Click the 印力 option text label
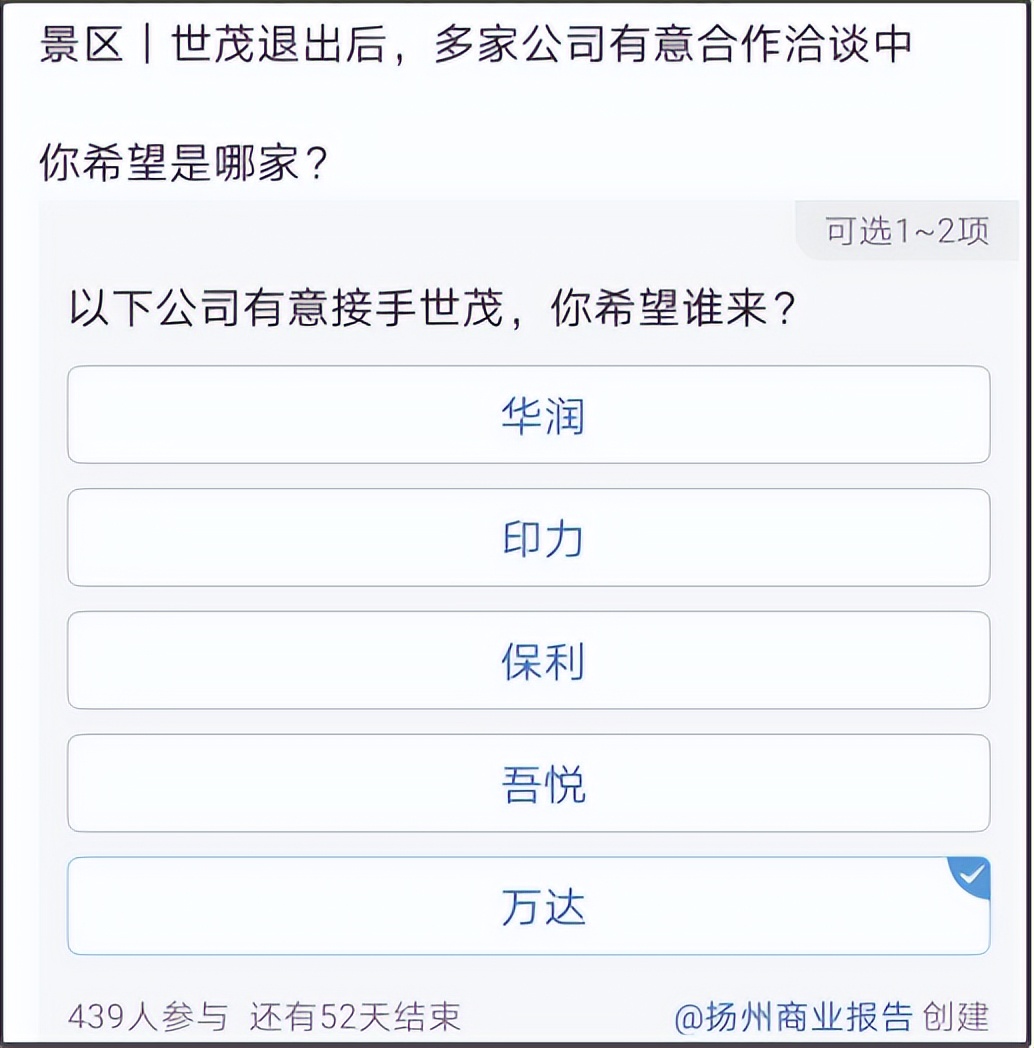 541,537
